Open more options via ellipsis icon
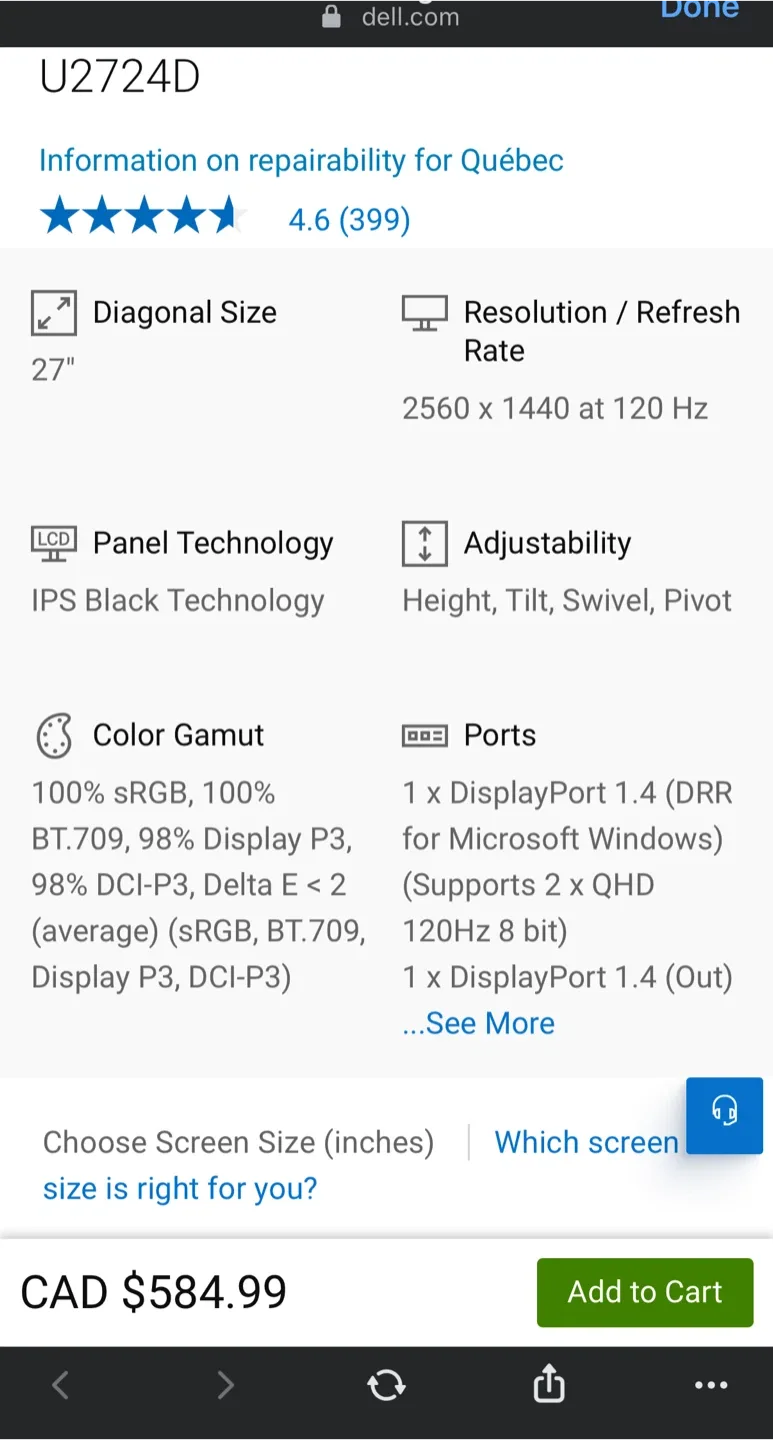Image resolution: width=773 pixels, height=1440 pixels. 711,1385
